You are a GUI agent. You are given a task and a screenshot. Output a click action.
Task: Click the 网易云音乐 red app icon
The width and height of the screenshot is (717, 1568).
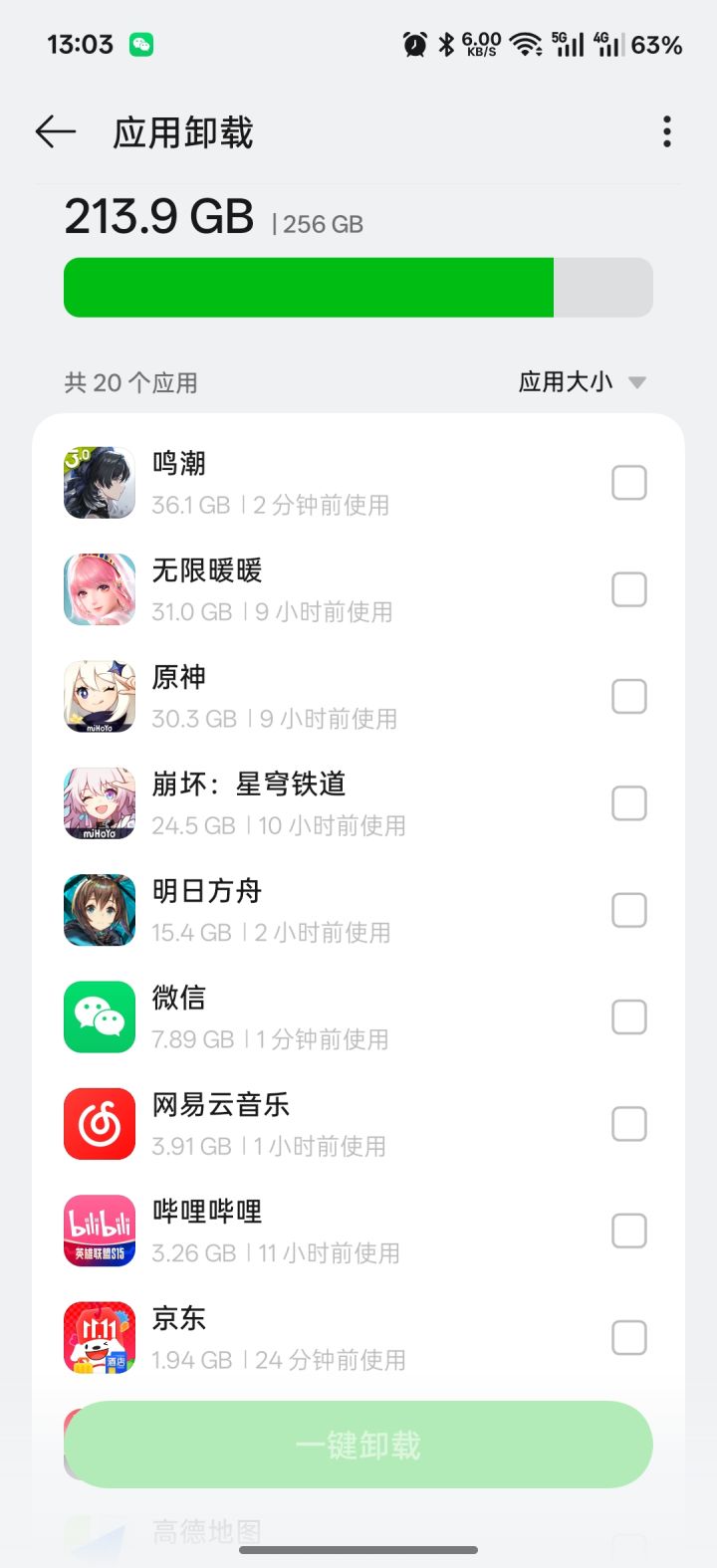click(99, 1123)
